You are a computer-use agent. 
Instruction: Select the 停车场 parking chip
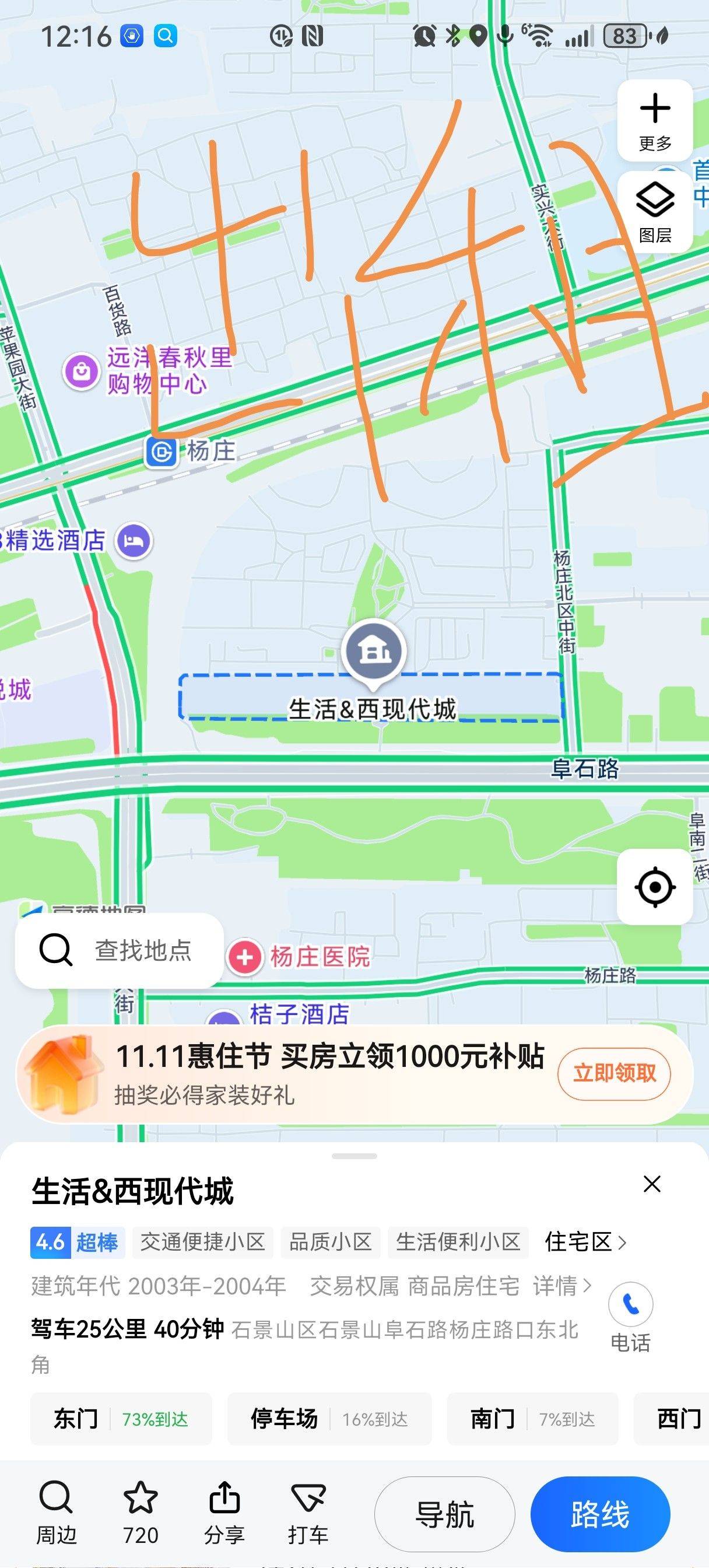pos(329,1419)
